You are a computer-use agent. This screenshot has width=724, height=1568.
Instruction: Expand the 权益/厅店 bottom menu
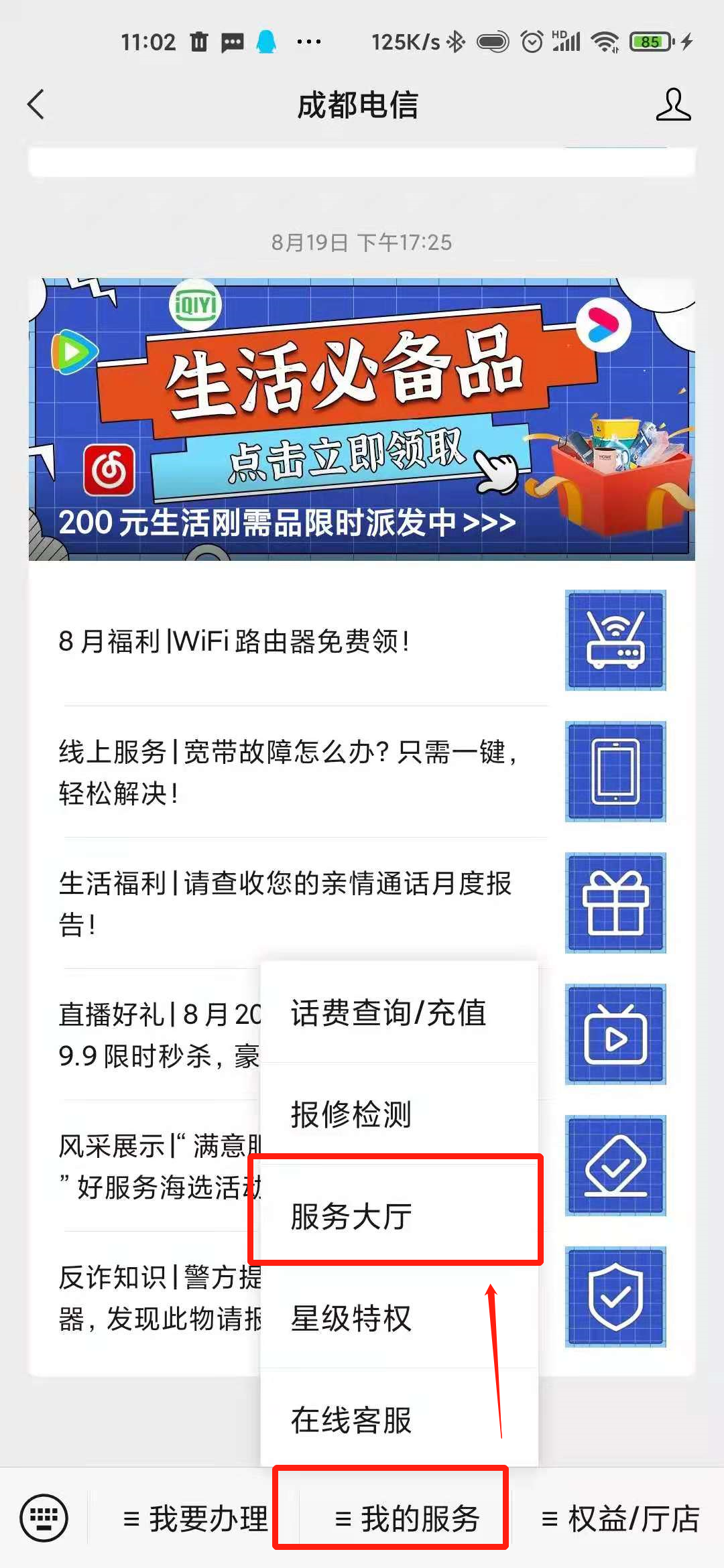619,1518
